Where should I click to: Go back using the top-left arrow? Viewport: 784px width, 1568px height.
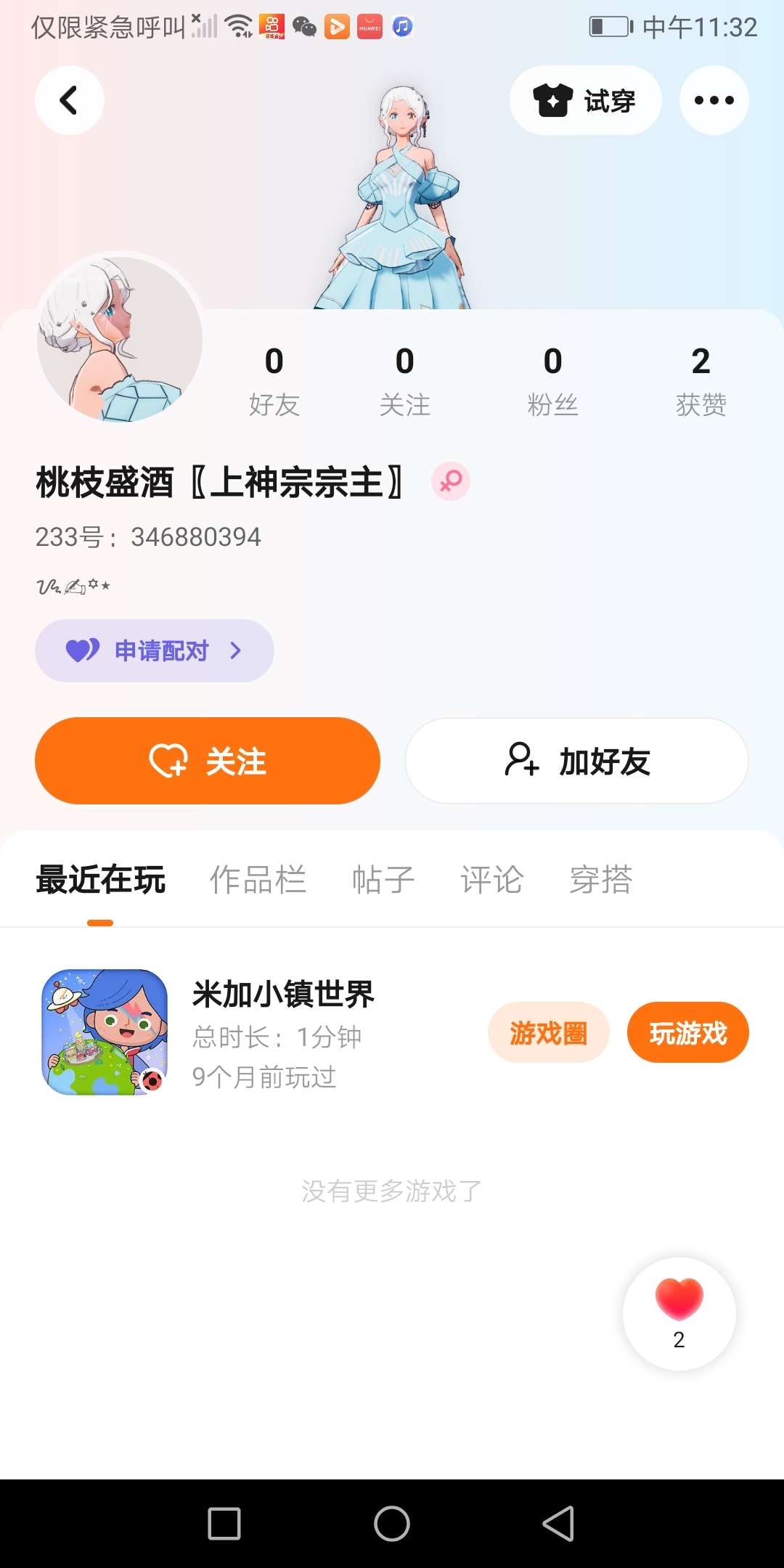(x=69, y=100)
